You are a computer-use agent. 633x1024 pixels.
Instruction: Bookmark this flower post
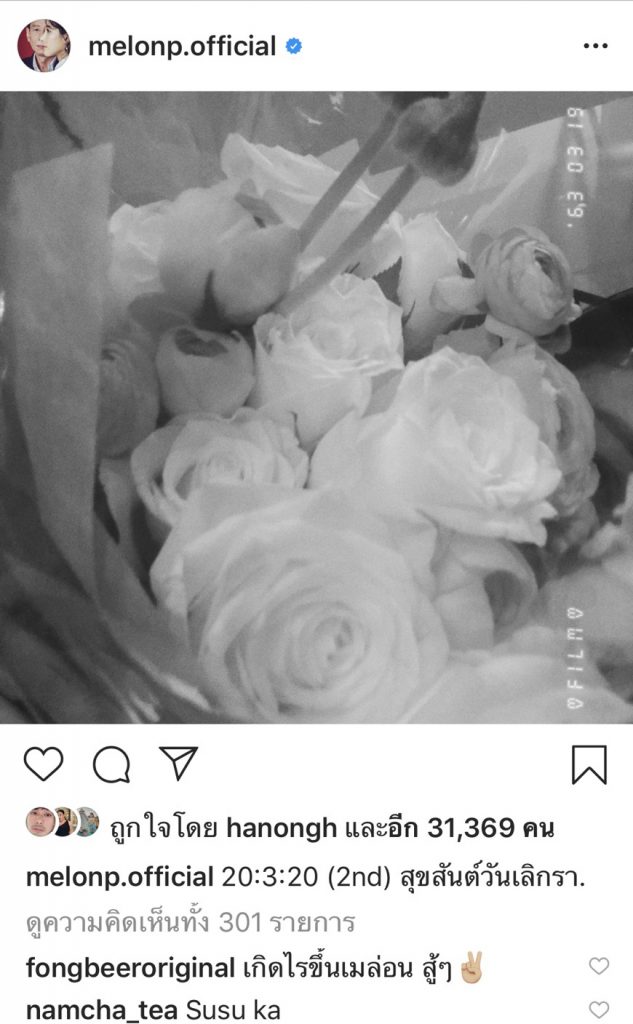click(x=589, y=765)
